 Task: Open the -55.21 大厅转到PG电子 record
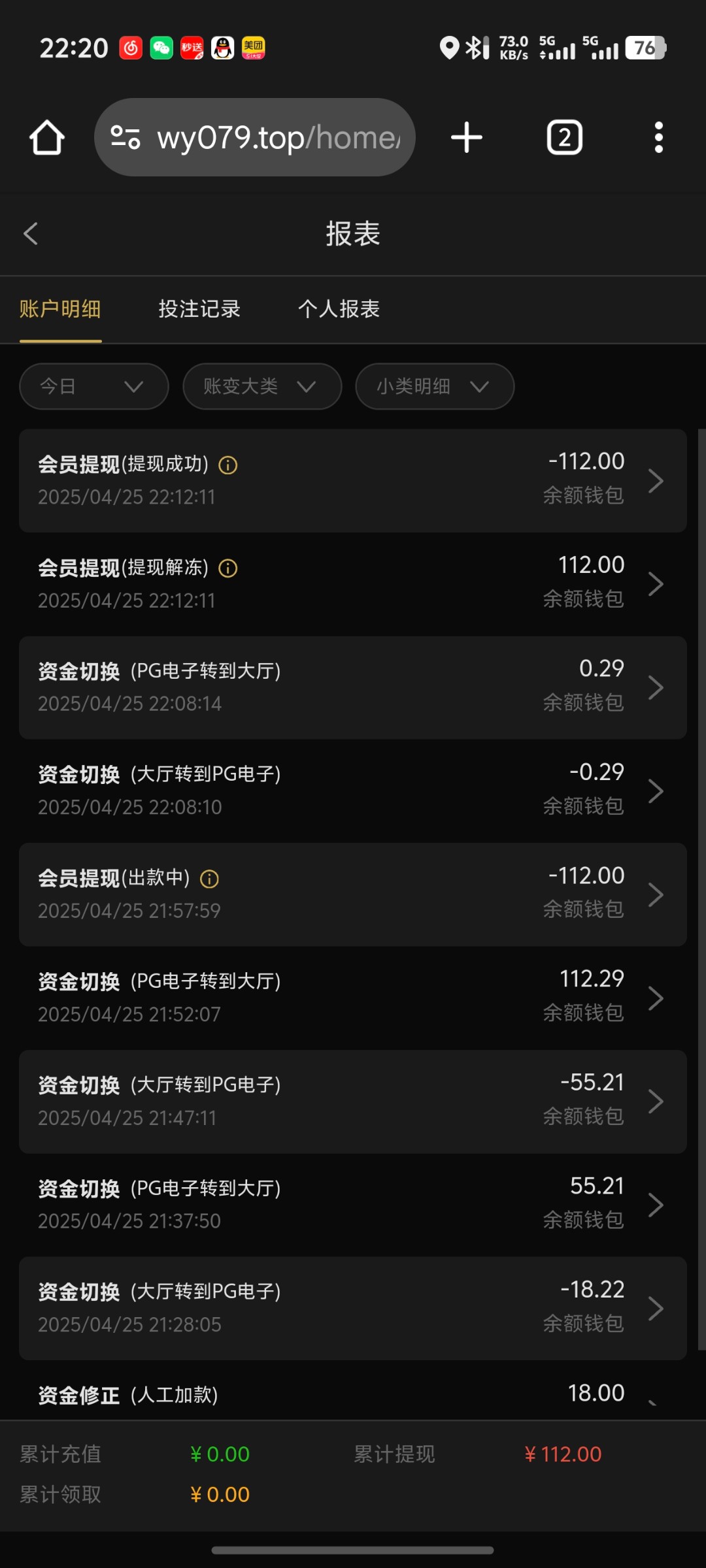click(353, 1102)
